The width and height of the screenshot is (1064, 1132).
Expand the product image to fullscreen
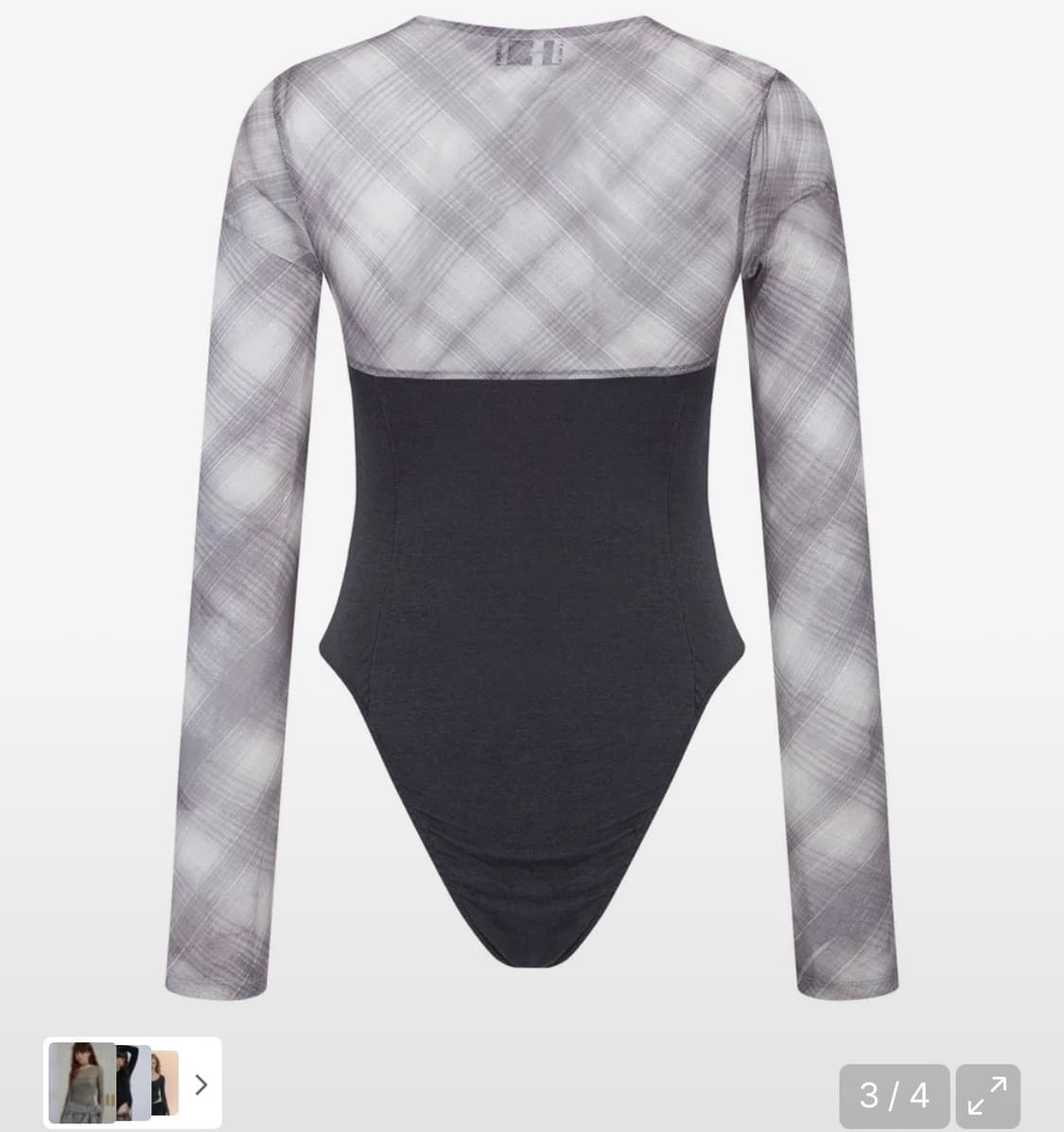[987, 1095]
